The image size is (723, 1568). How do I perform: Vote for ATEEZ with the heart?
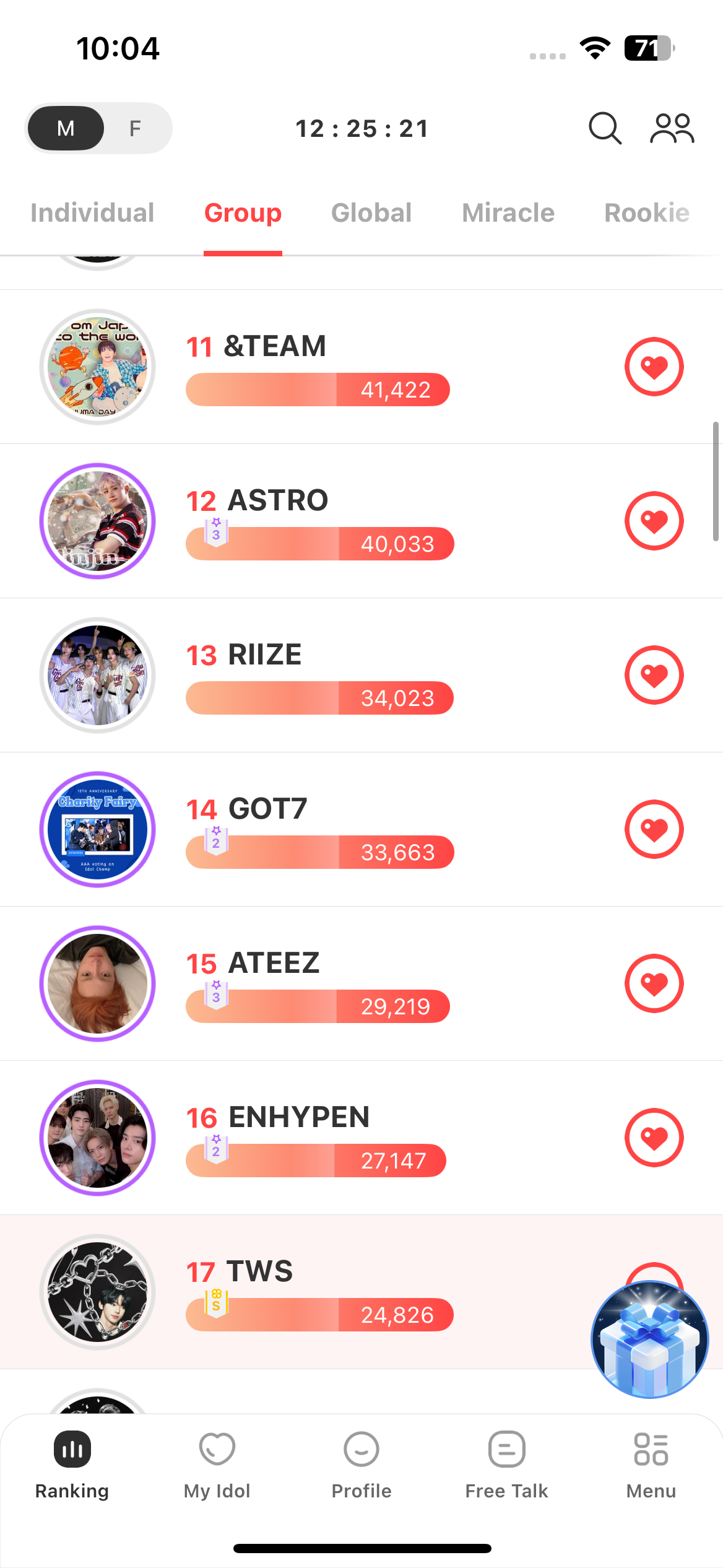(x=654, y=983)
